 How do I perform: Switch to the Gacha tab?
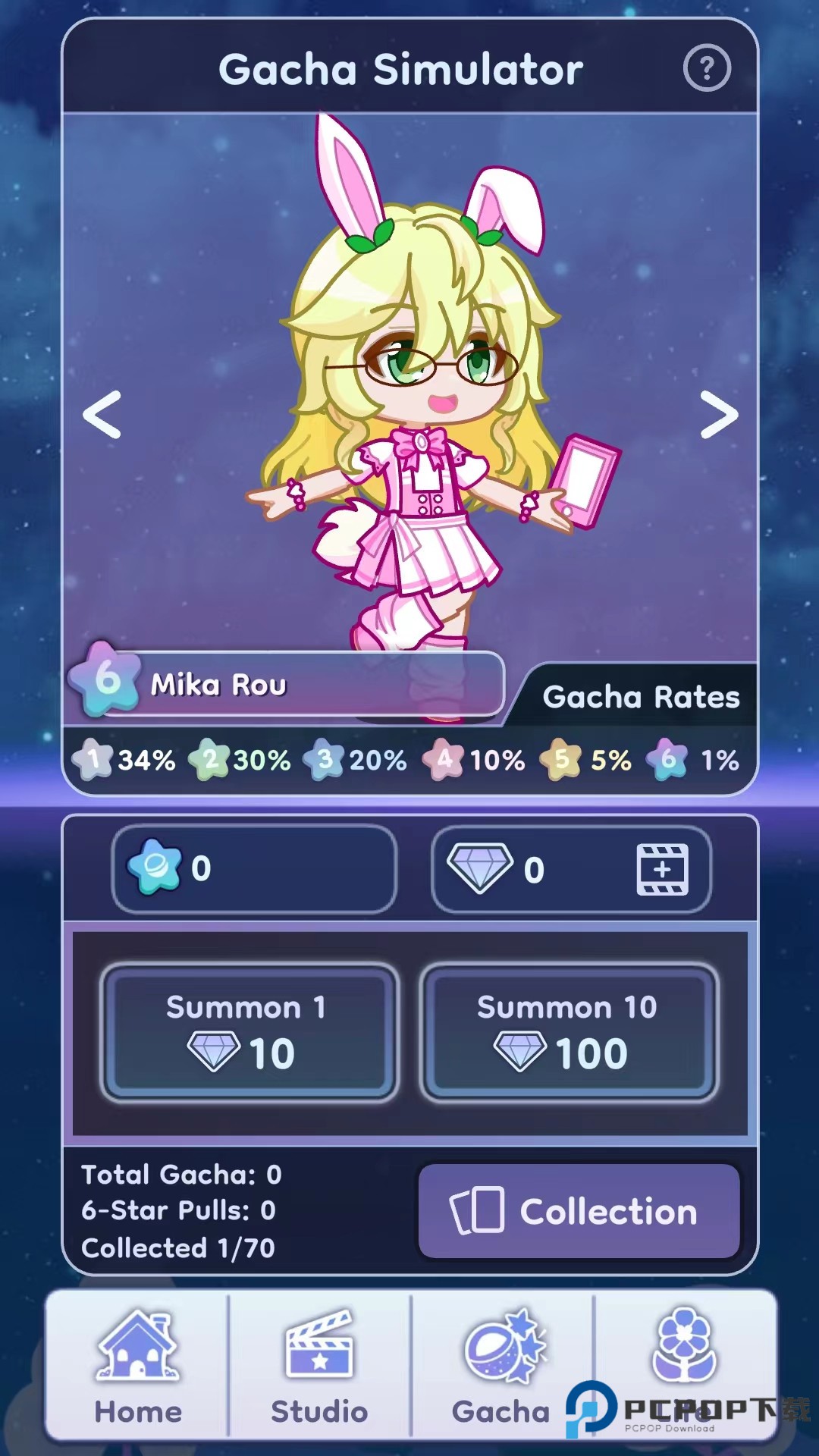[501, 1367]
